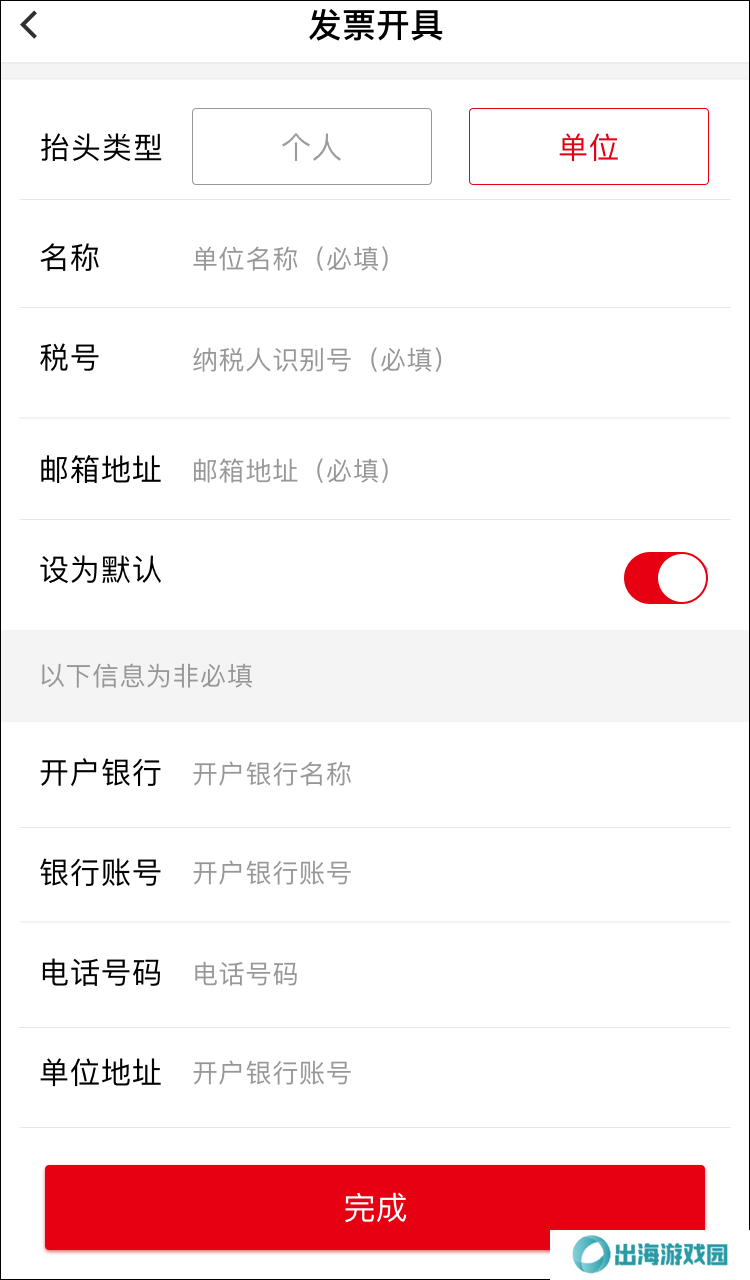Focus the 单位地址 input field

[x=460, y=1073]
